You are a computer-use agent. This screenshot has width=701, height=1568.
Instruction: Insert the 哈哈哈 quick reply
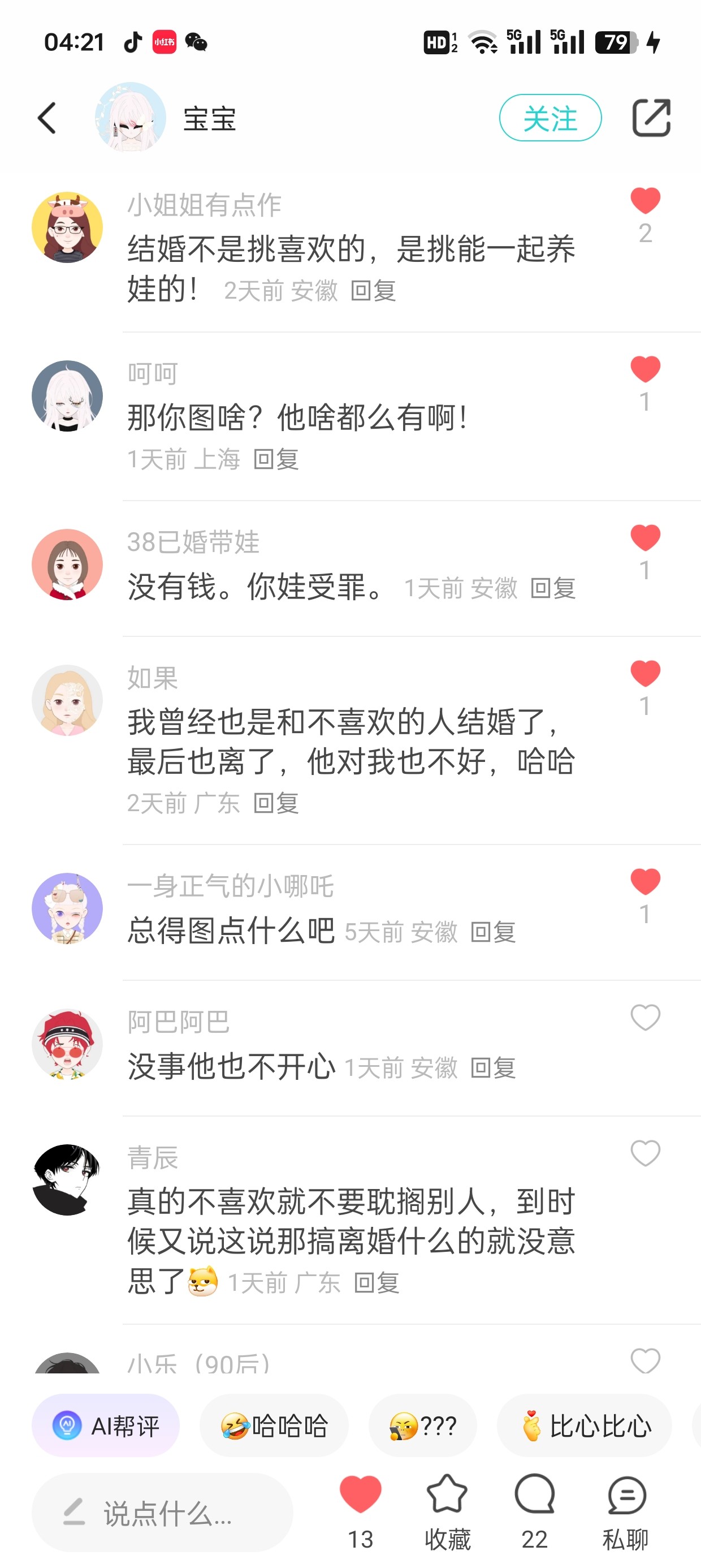point(274,1425)
